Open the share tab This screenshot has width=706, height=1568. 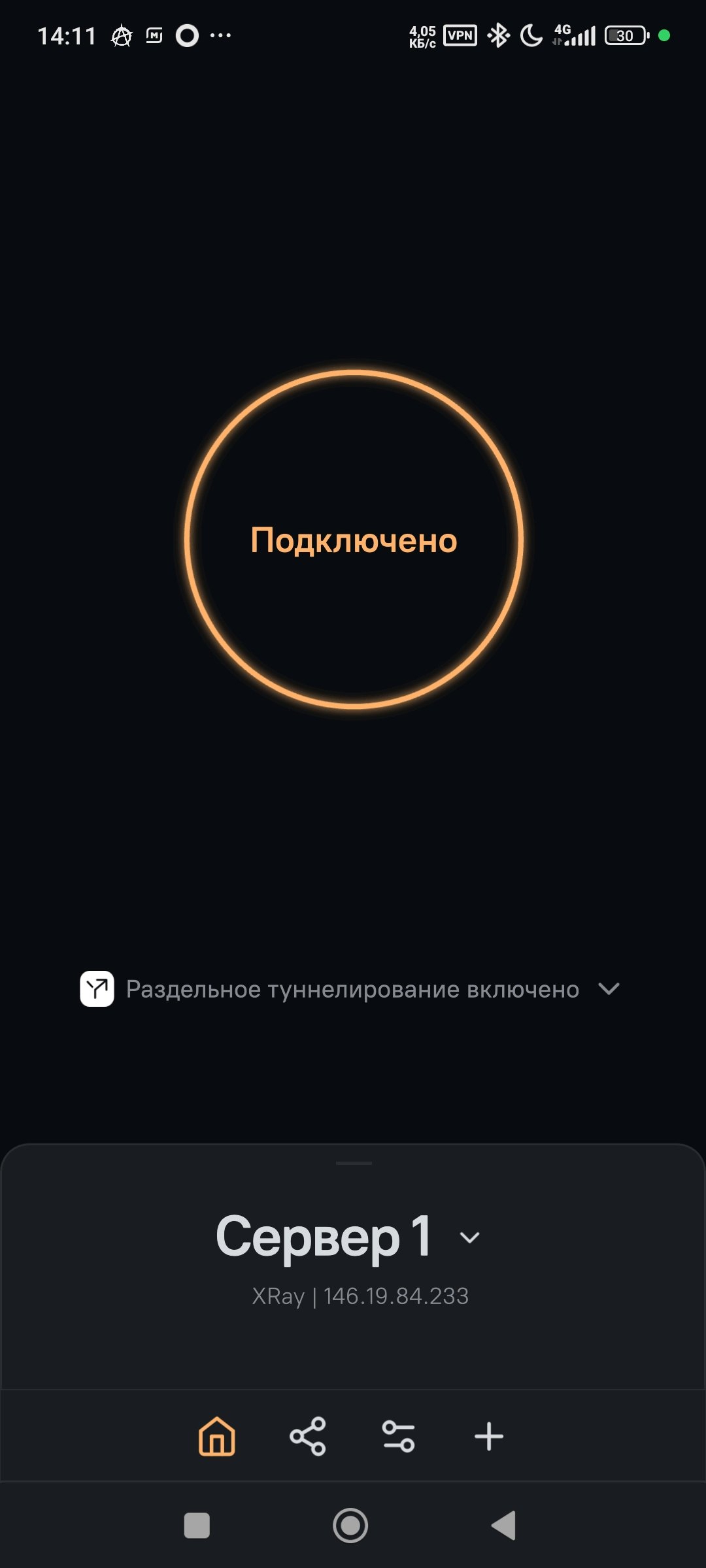[x=307, y=1437]
